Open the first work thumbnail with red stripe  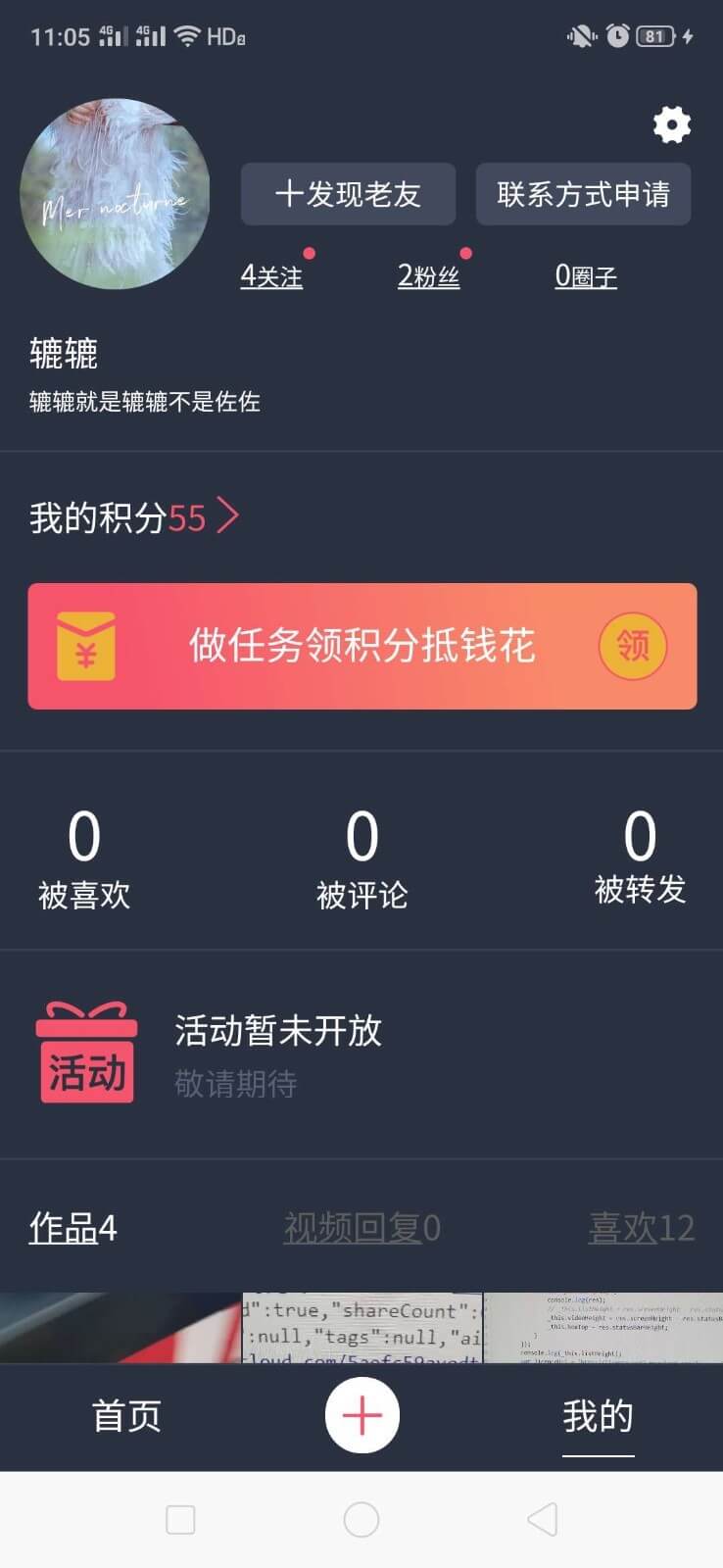point(120,1327)
